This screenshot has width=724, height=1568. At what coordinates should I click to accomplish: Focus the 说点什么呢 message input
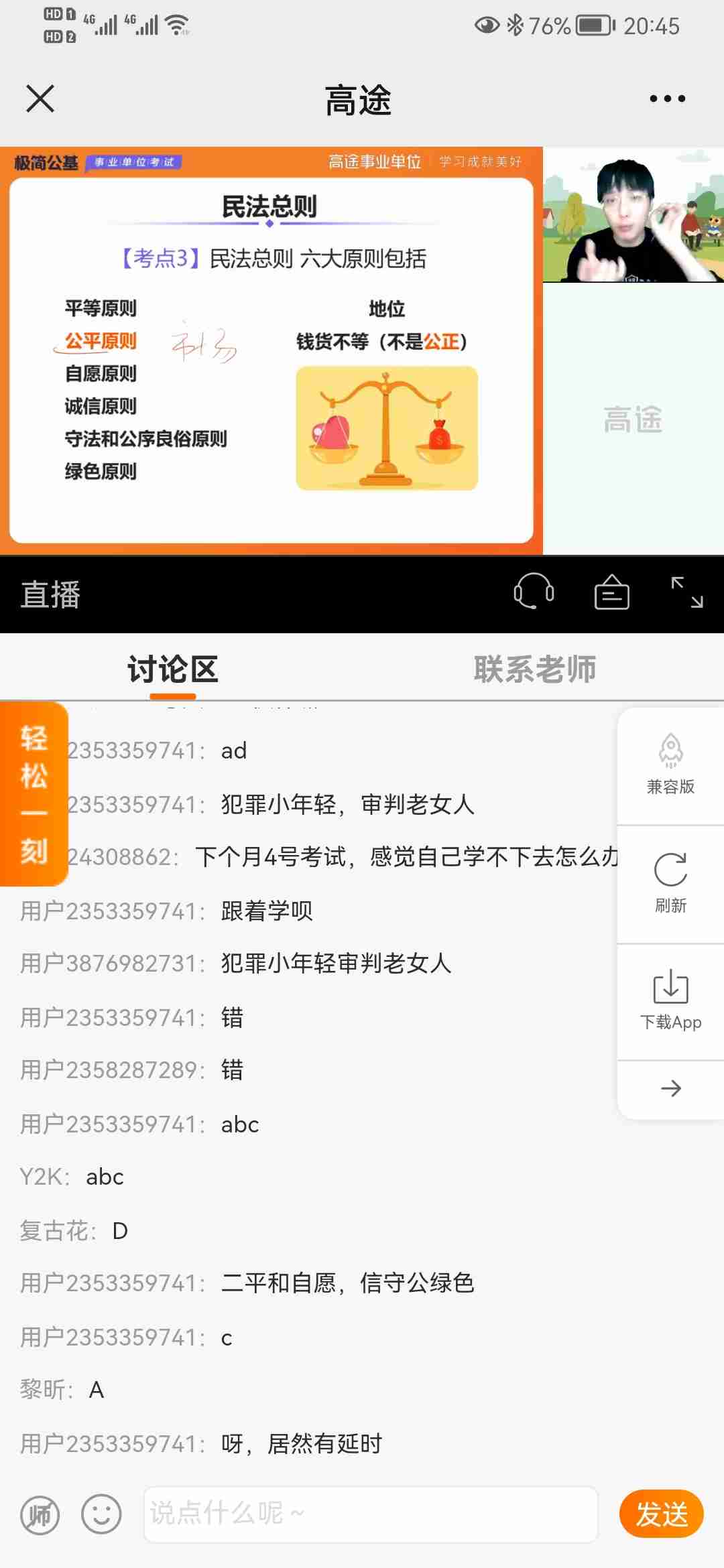[370, 1514]
